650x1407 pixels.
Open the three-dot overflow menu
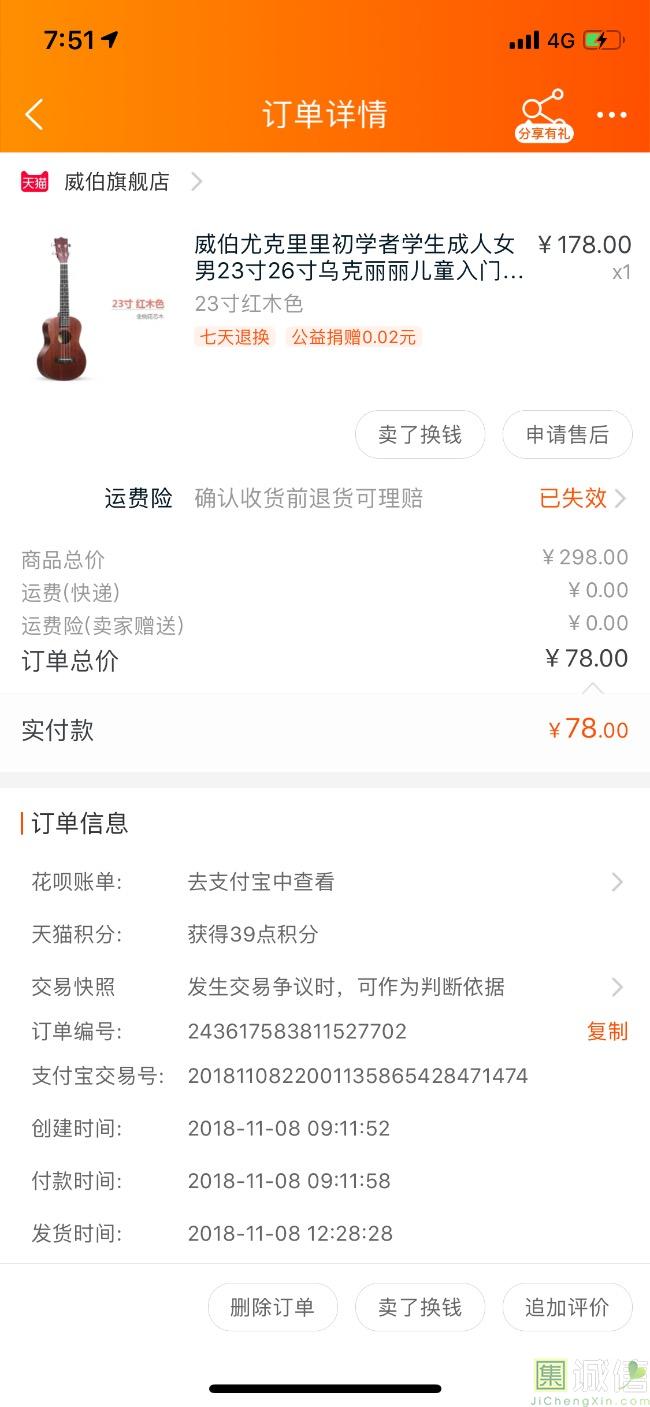[611, 115]
